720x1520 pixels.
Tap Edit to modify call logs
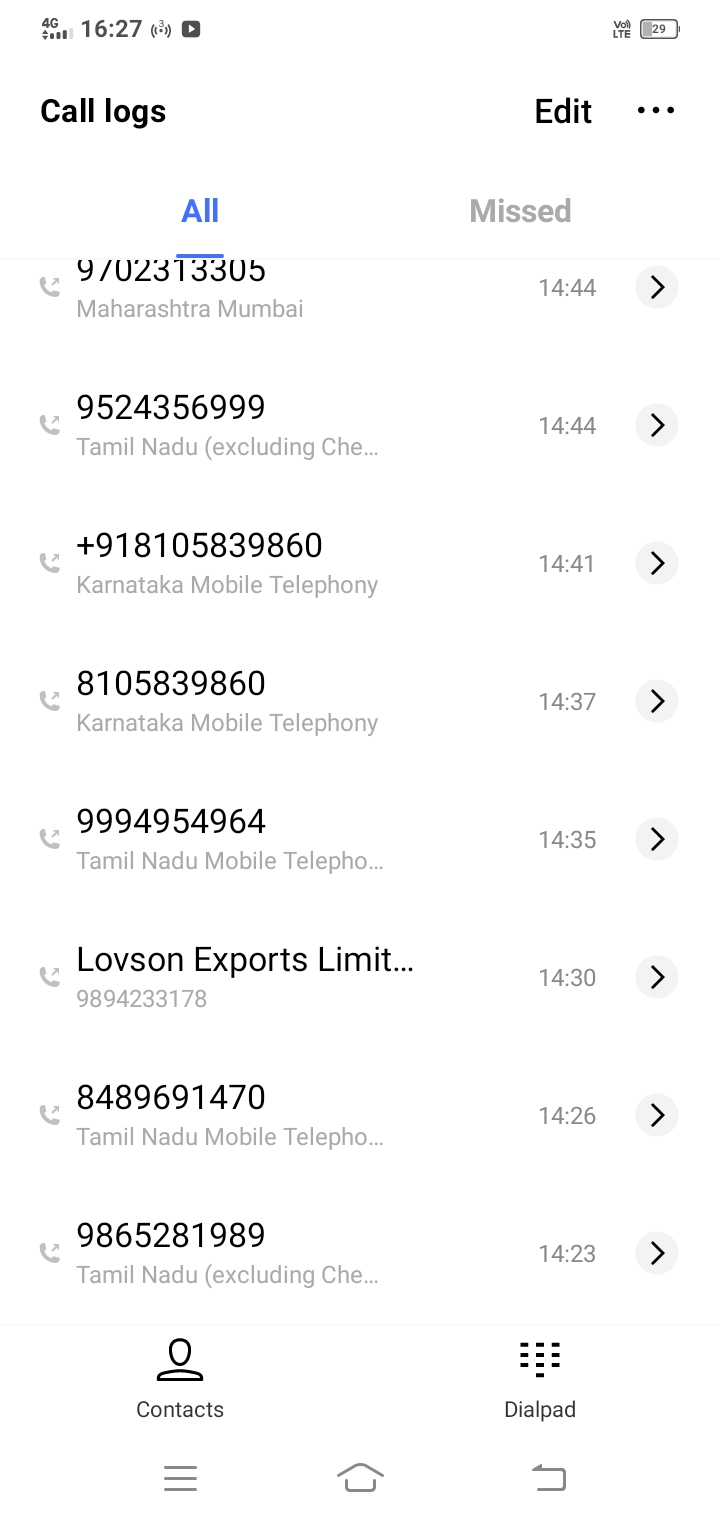[x=563, y=111]
